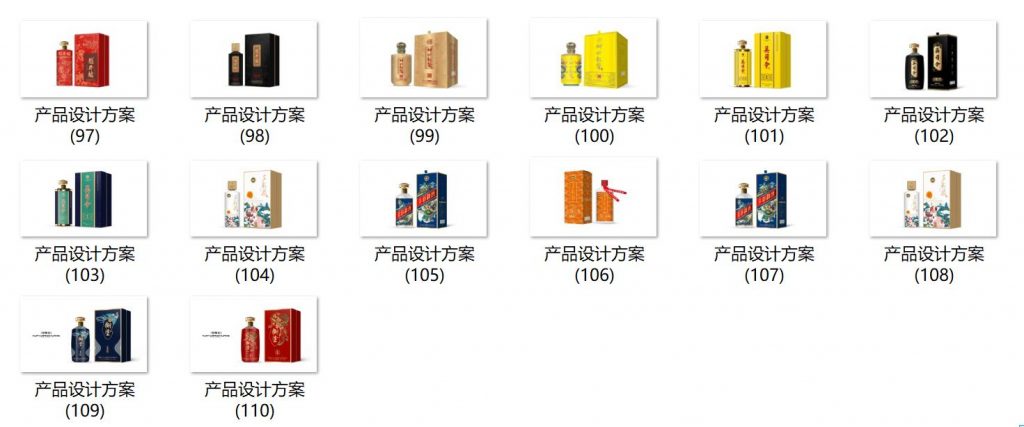The height and width of the screenshot is (427, 1024).
Task: Select the 产品设计方案 (99) thumbnail
Action: pos(424,59)
